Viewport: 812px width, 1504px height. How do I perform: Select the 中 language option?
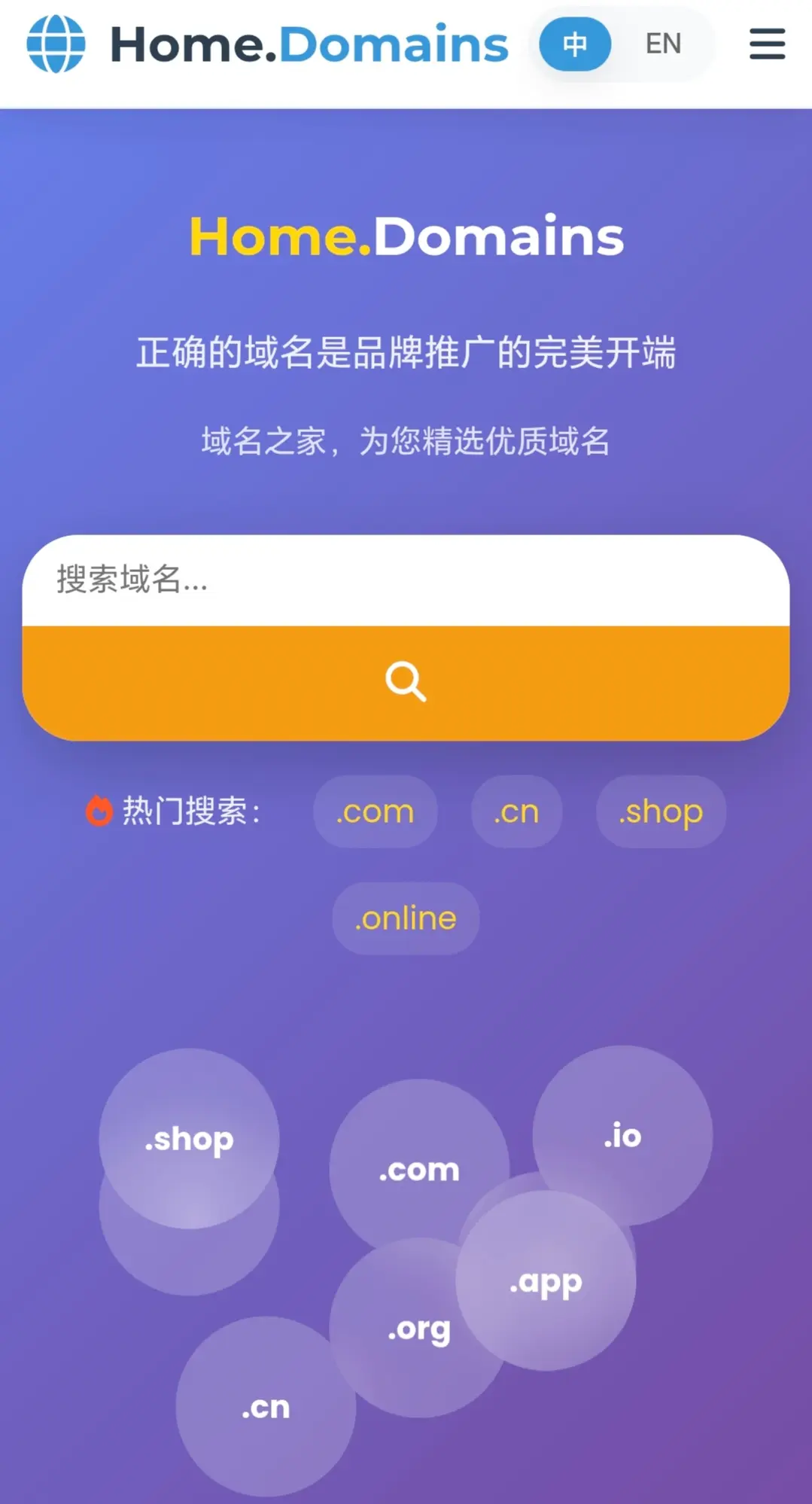[x=574, y=44]
